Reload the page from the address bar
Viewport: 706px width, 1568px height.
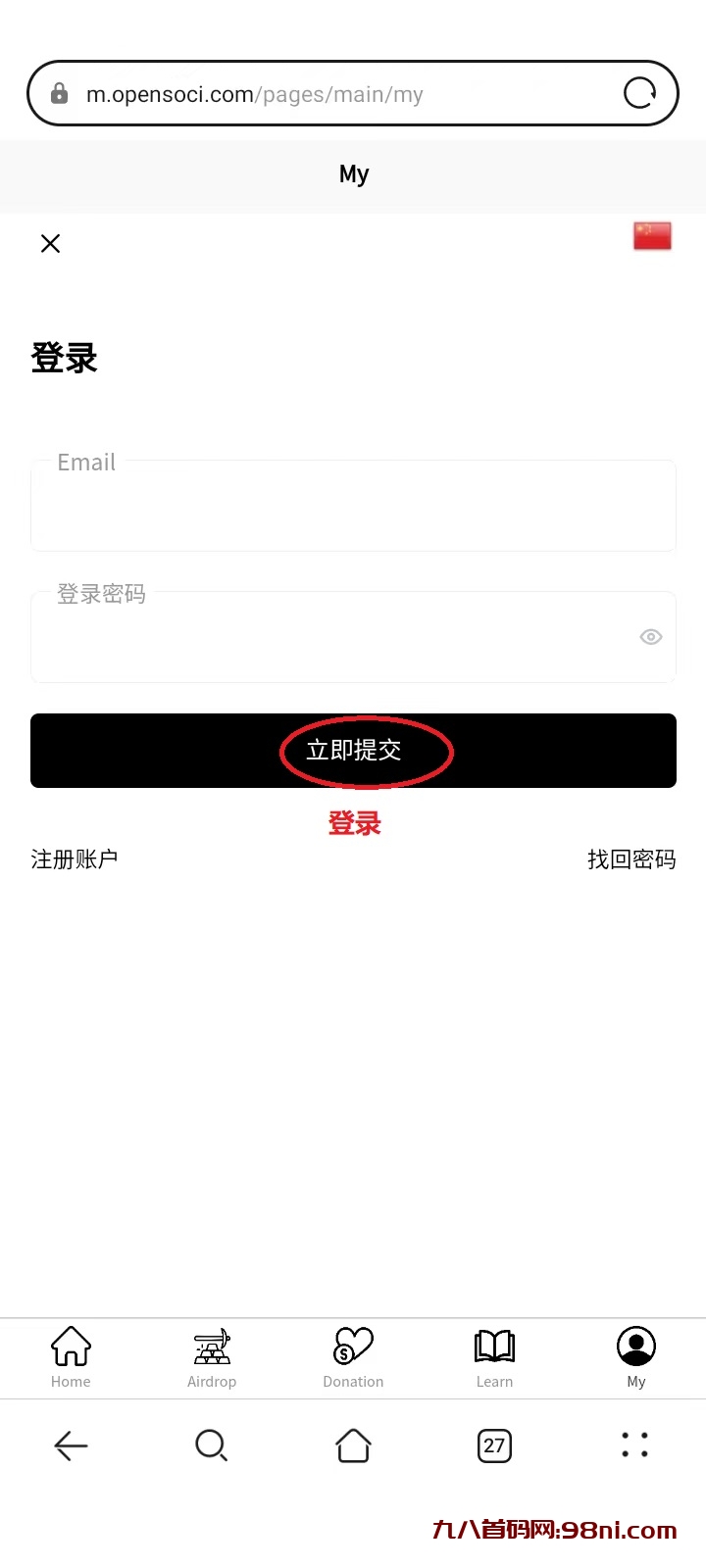click(x=639, y=93)
